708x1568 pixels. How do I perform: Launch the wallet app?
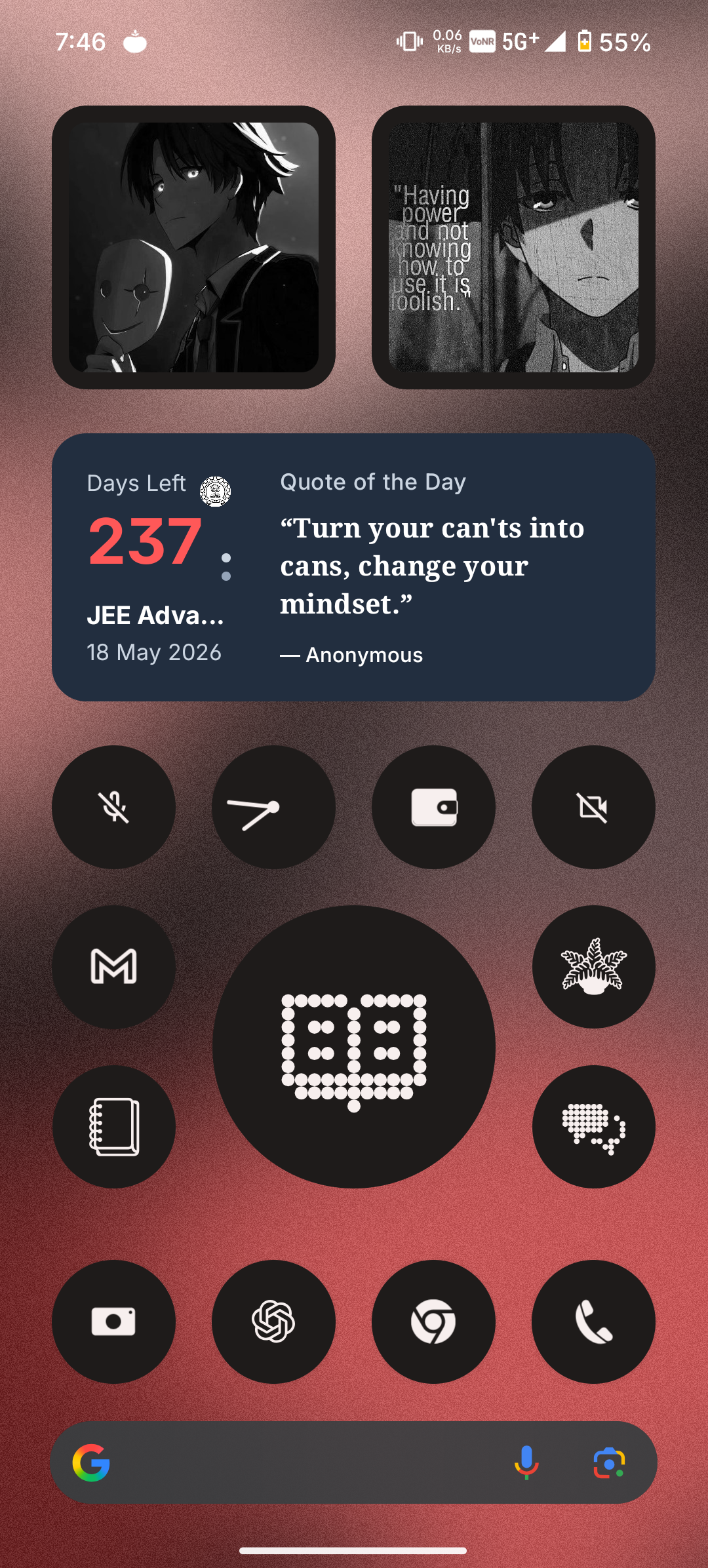click(x=433, y=807)
